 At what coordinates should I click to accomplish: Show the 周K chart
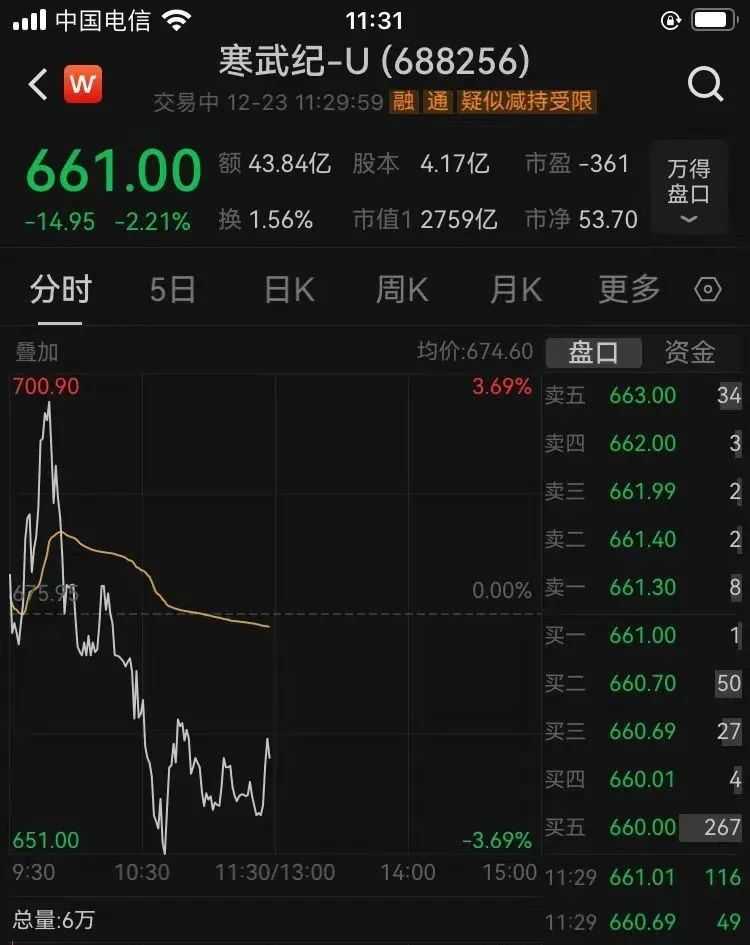pos(402,290)
